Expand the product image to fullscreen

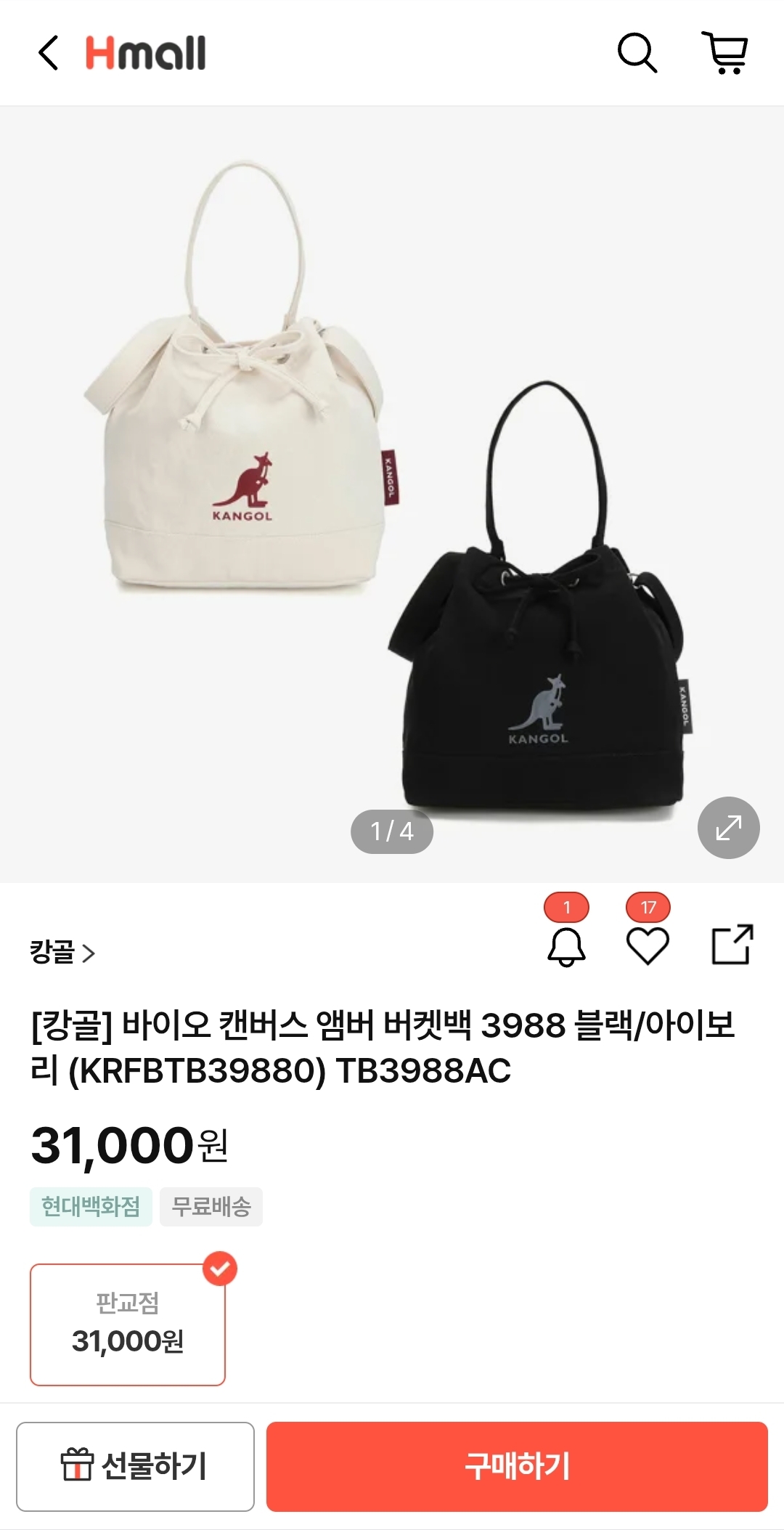pyautogui.click(x=728, y=828)
